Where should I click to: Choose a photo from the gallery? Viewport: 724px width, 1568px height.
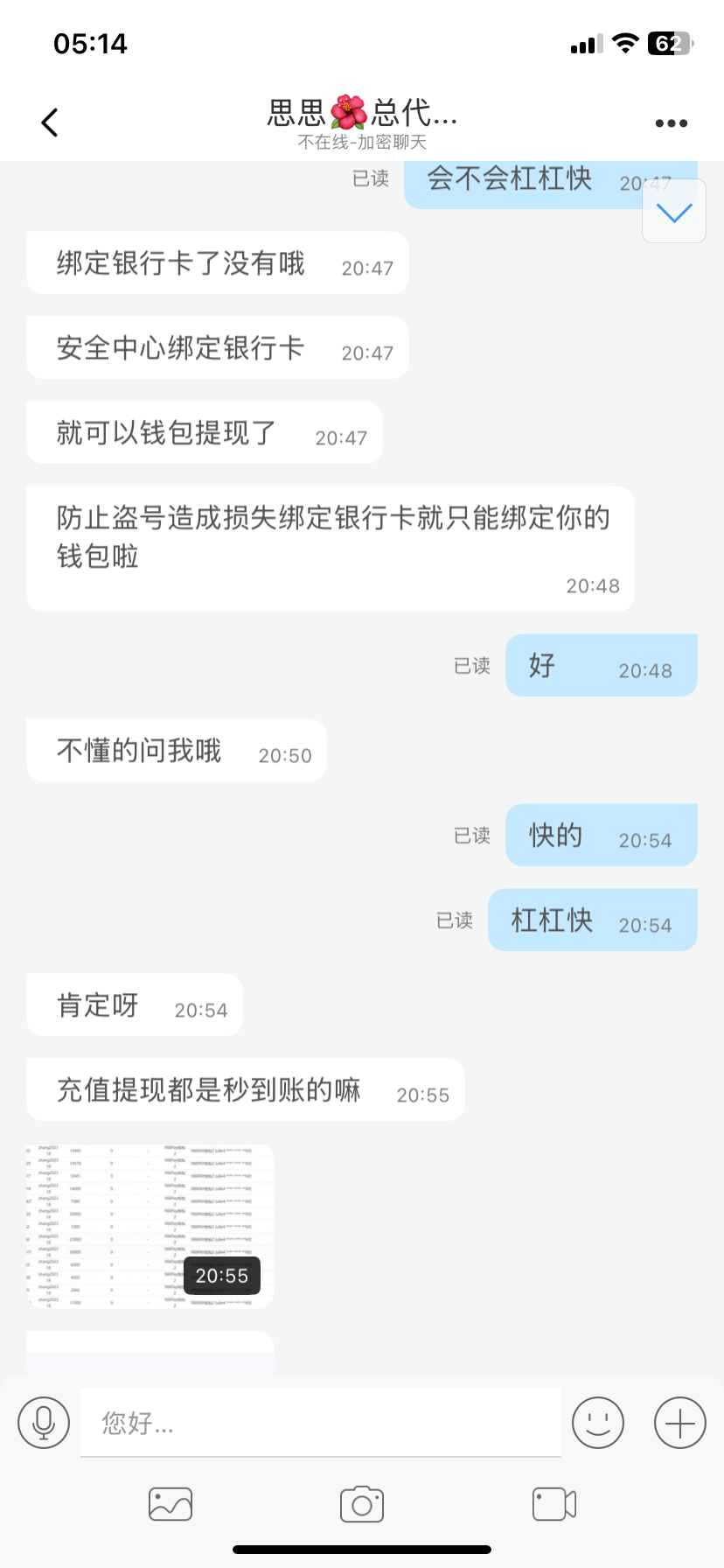coord(171,1504)
